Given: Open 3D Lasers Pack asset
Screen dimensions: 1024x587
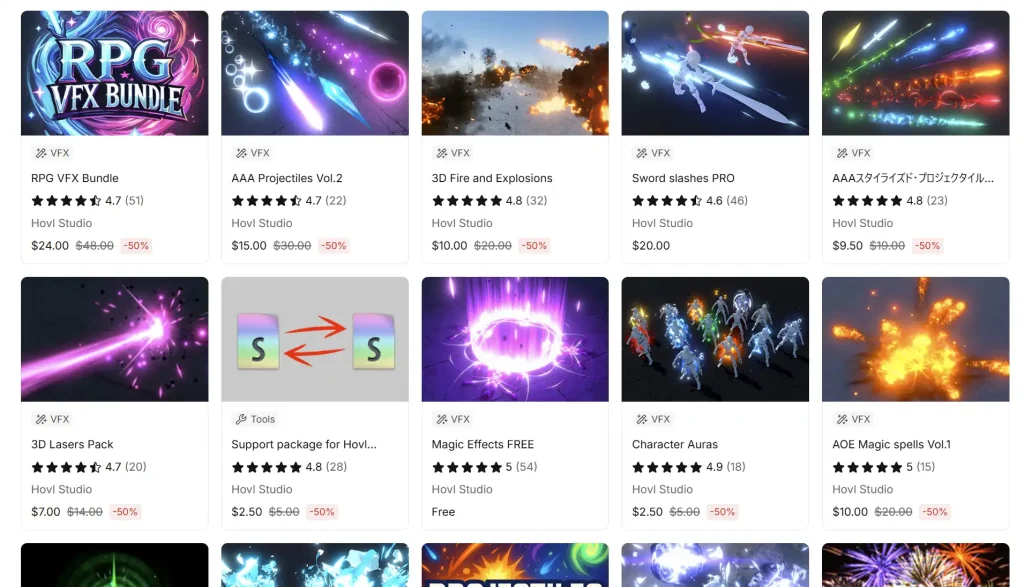Looking at the screenshot, I should (114, 340).
